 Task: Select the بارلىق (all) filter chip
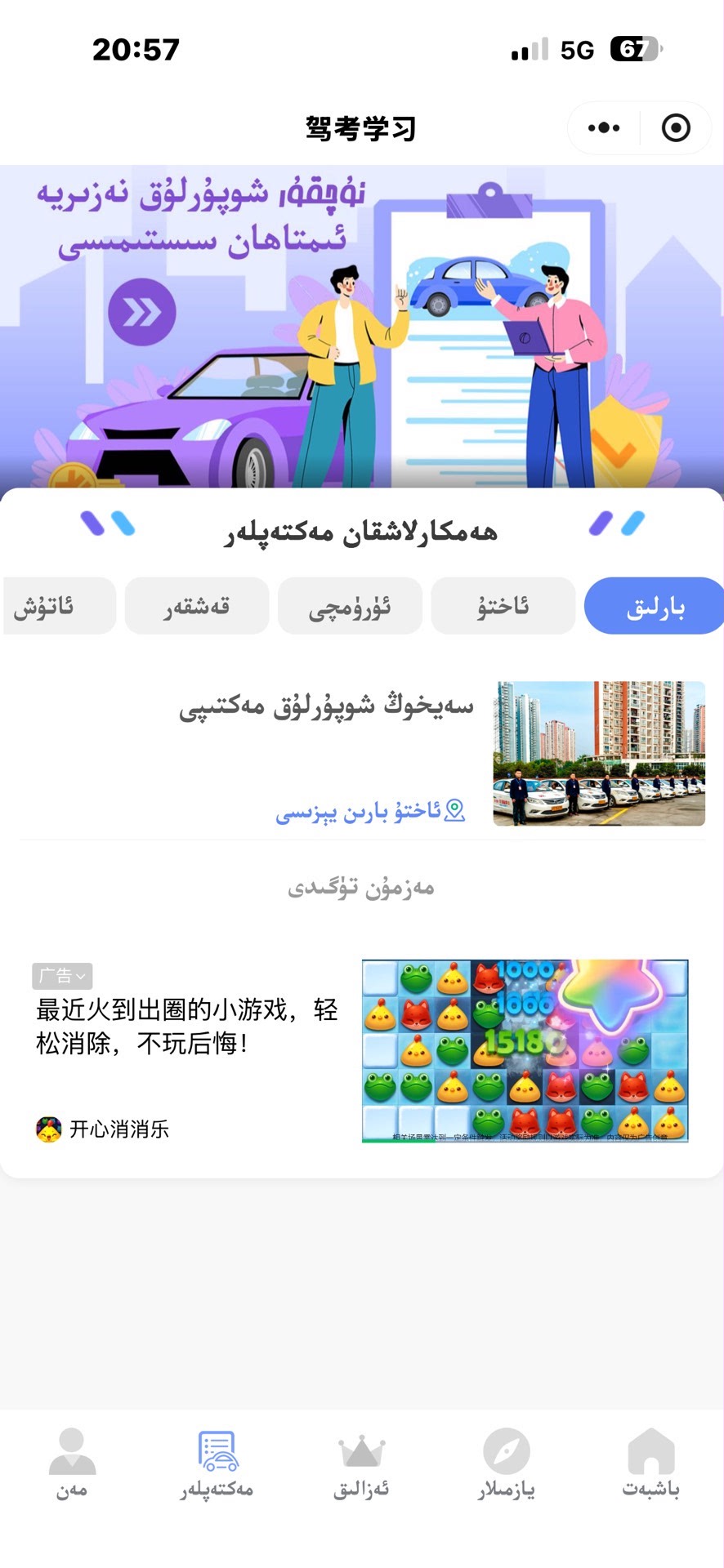tap(654, 606)
